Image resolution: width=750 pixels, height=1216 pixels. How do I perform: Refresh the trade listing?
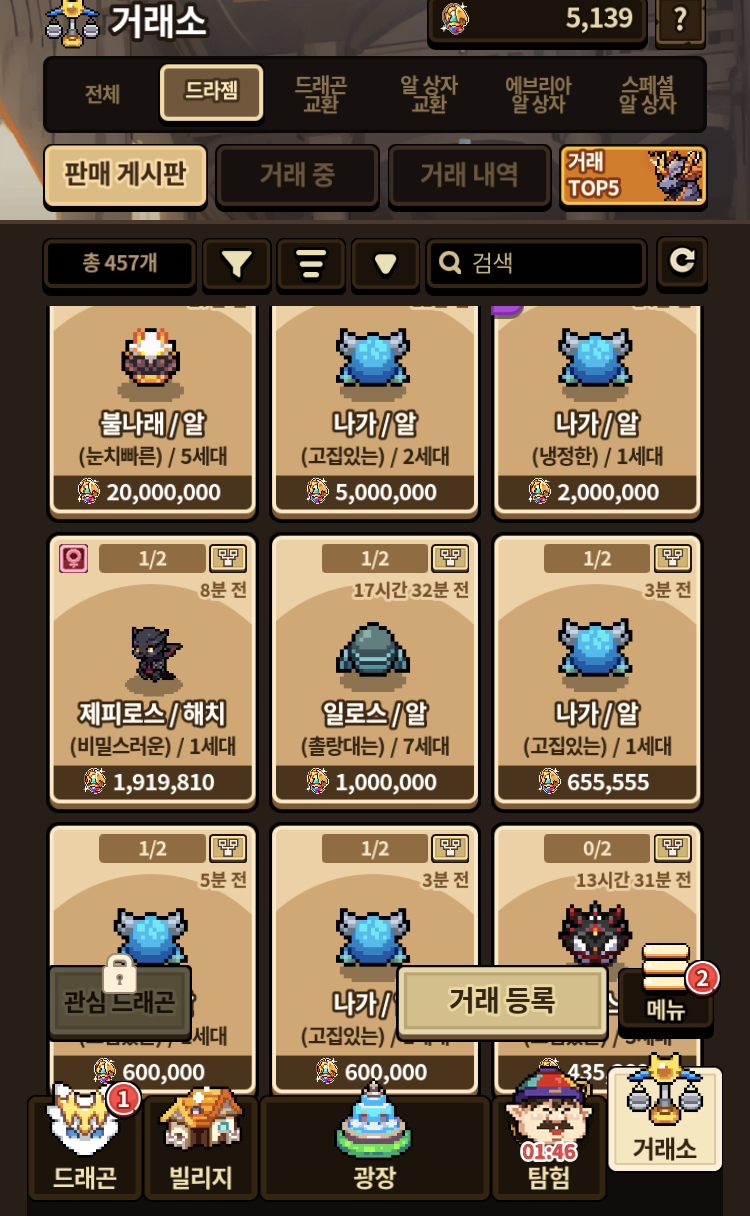[x=682, y=262]
